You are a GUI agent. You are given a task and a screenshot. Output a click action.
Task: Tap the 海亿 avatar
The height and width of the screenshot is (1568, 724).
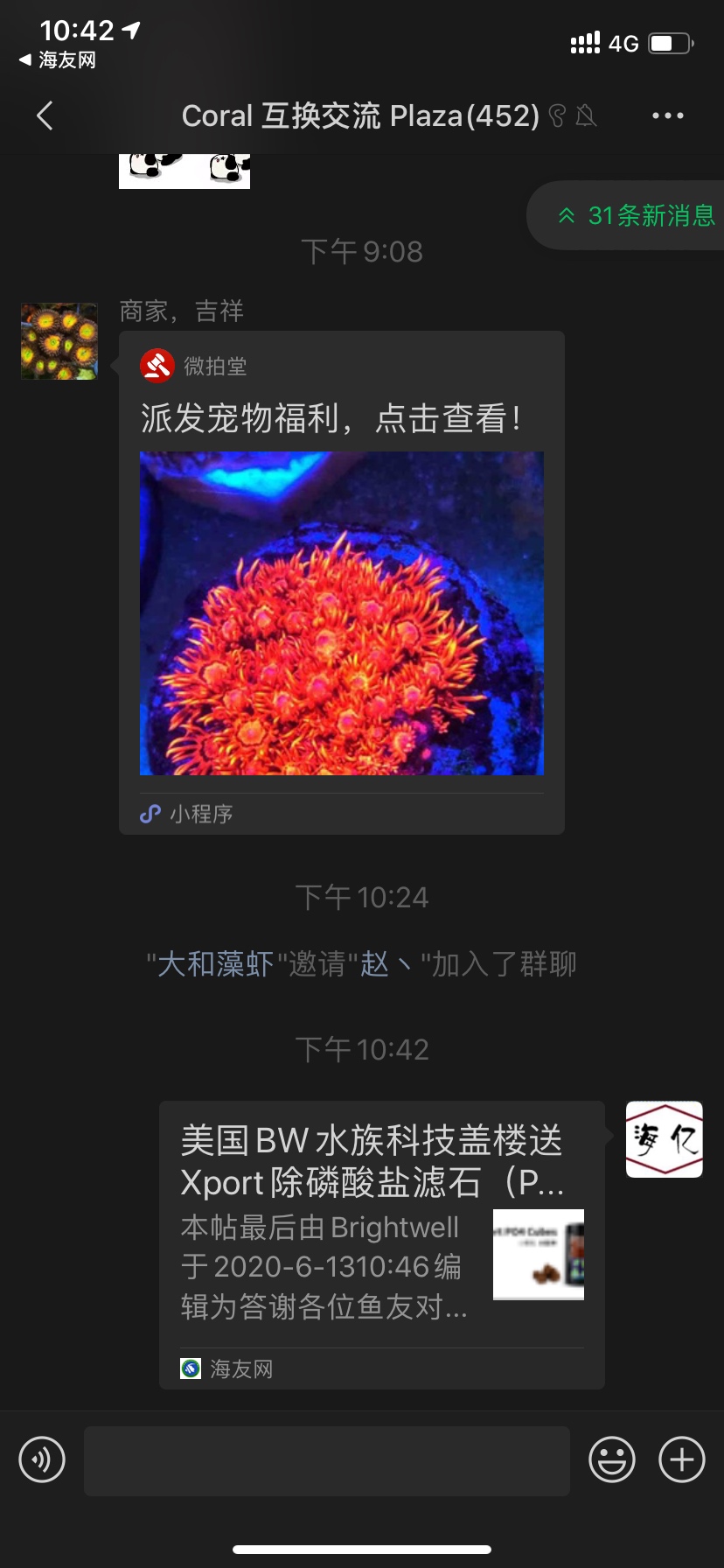(665, 1139)
